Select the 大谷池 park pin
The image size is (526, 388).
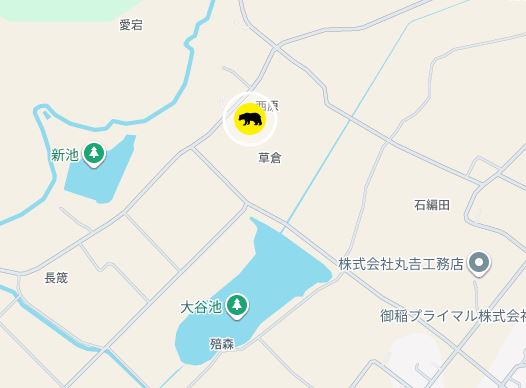click(x=237, y=307)
